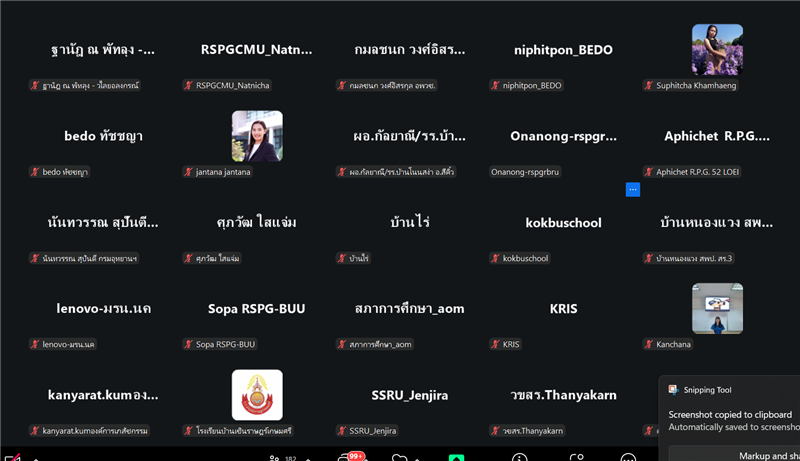Select the jantana jantana participant tile
The image size is (800, 461).
click(x=257, y=136)
